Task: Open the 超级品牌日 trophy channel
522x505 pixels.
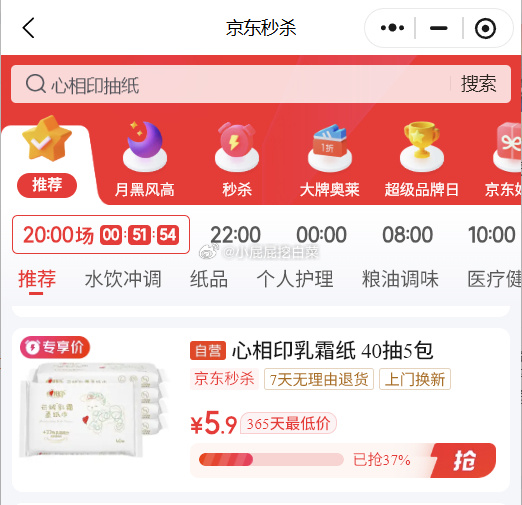Action: pos(421,160)
